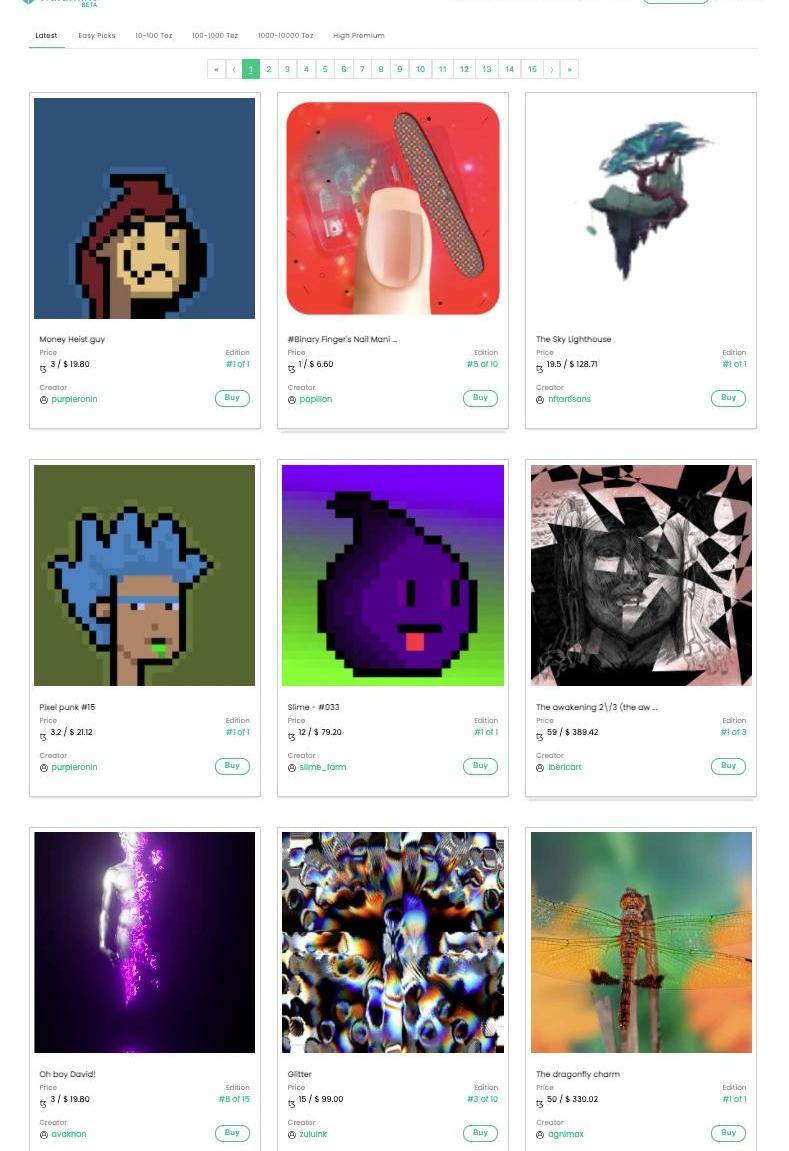Buy The Sky Lighthouse artwork

click(x=728, y=398)
